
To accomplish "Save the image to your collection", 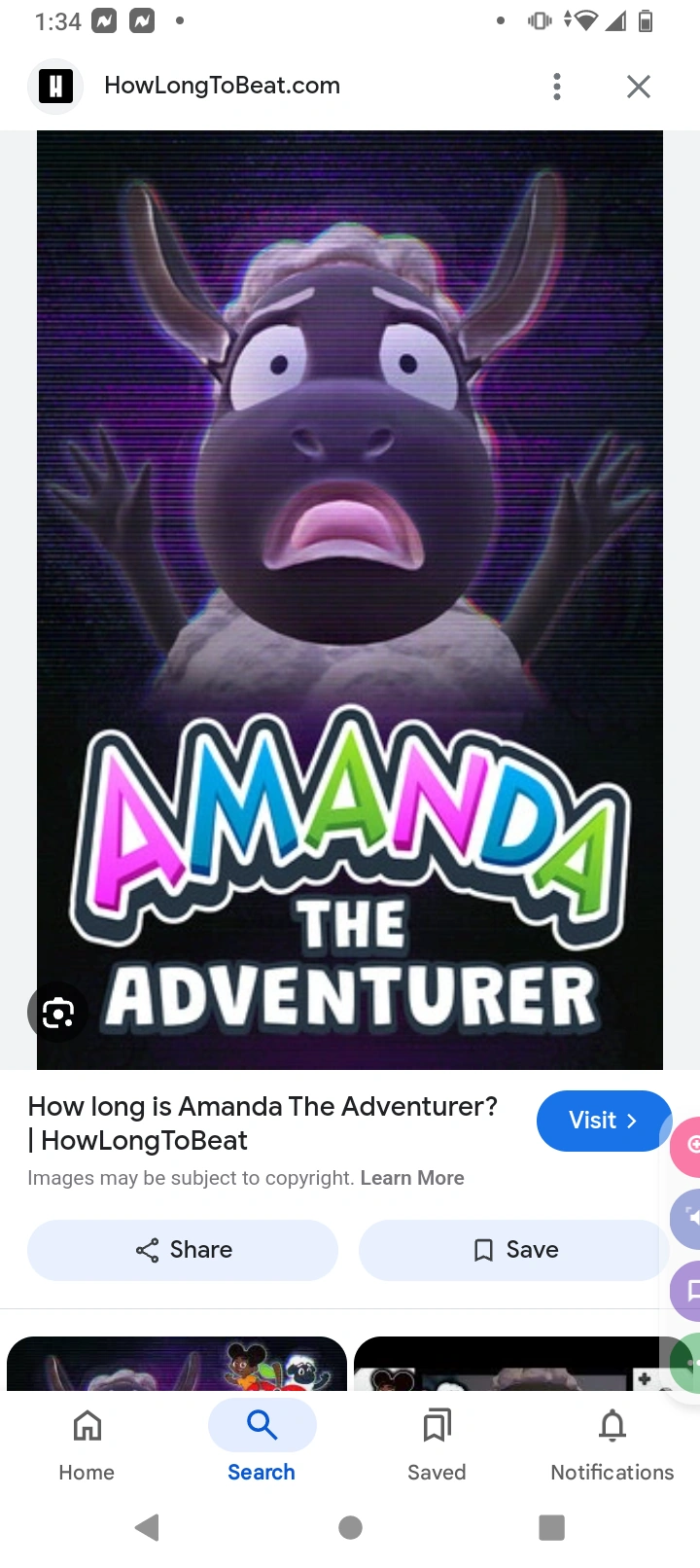I will click(512, 1250).
